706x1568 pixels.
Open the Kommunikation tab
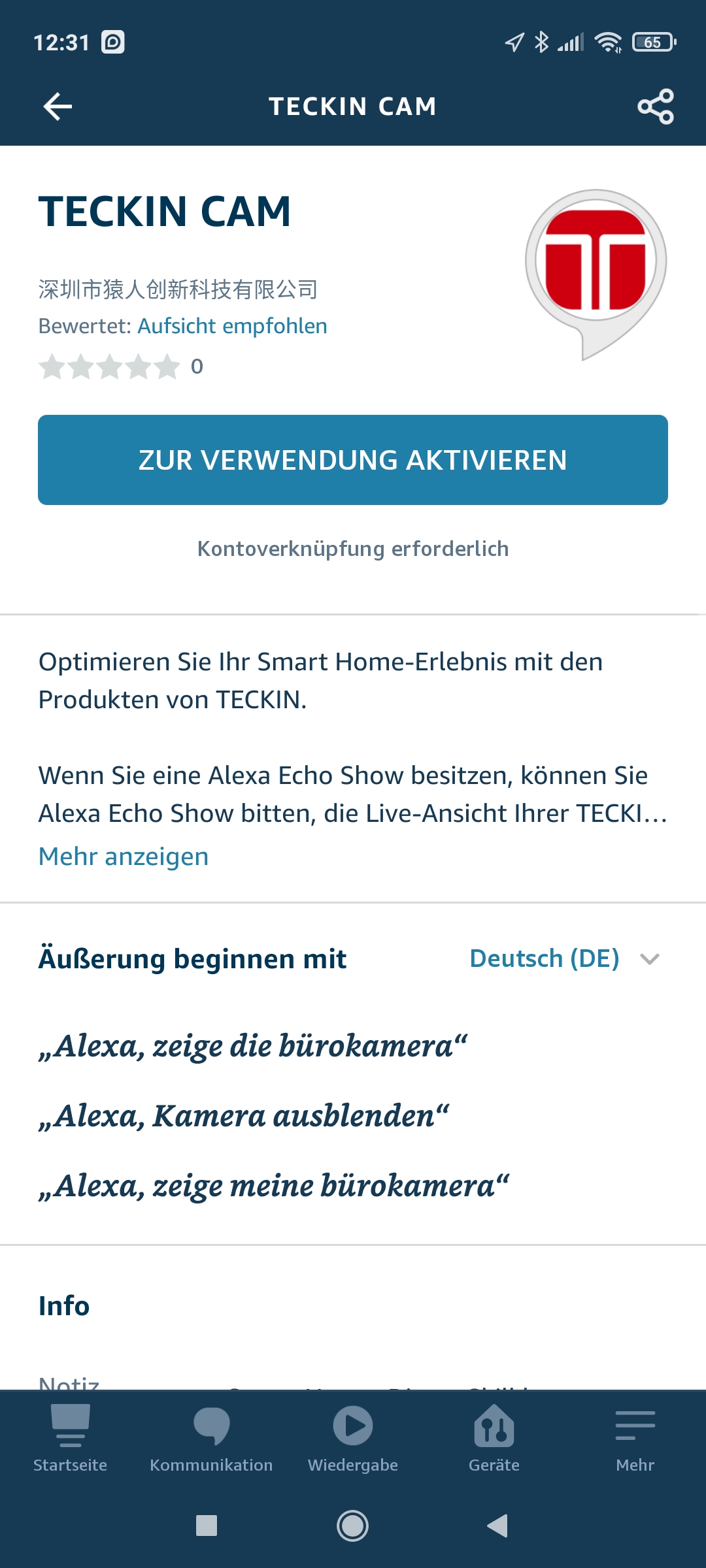(211, 1439)
